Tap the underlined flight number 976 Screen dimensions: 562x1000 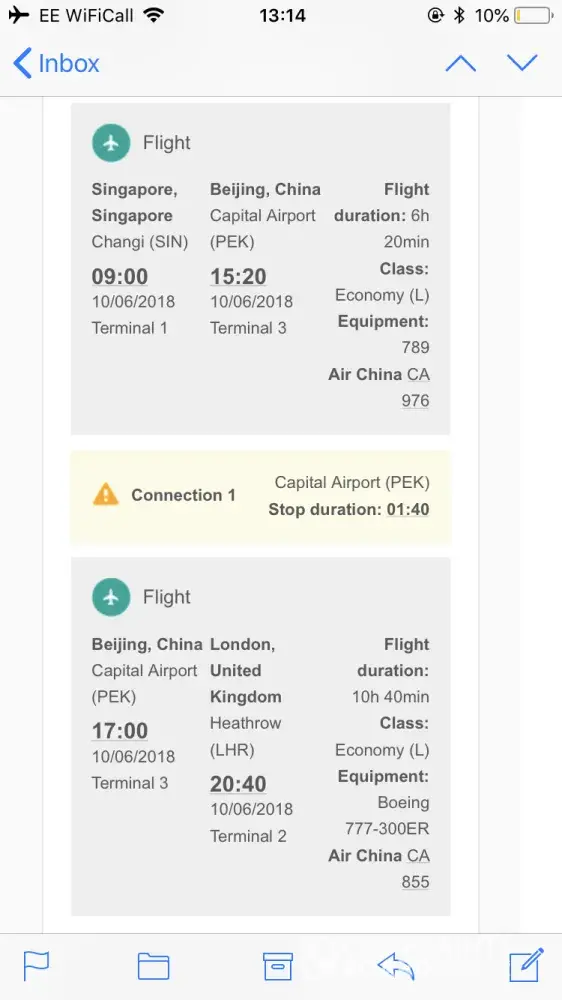pos(415,401)
